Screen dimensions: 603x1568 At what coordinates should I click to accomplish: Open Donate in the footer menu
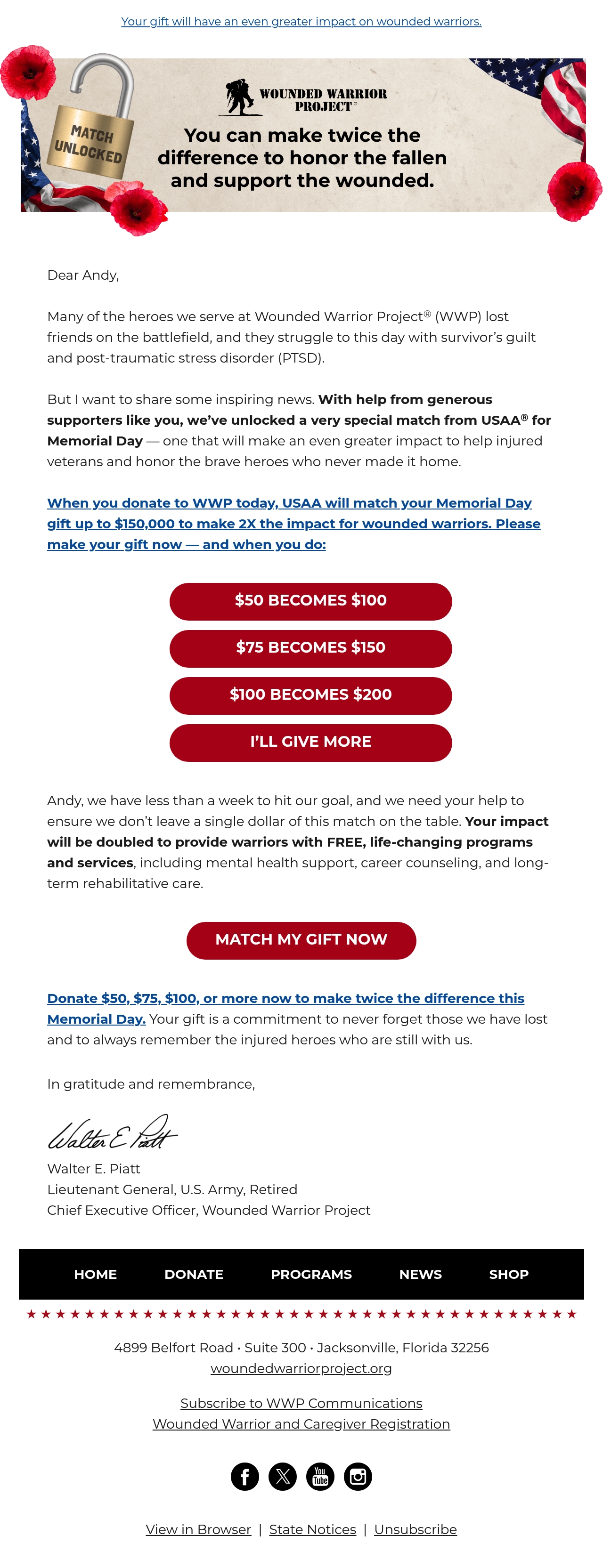[x=194, y=1274]
